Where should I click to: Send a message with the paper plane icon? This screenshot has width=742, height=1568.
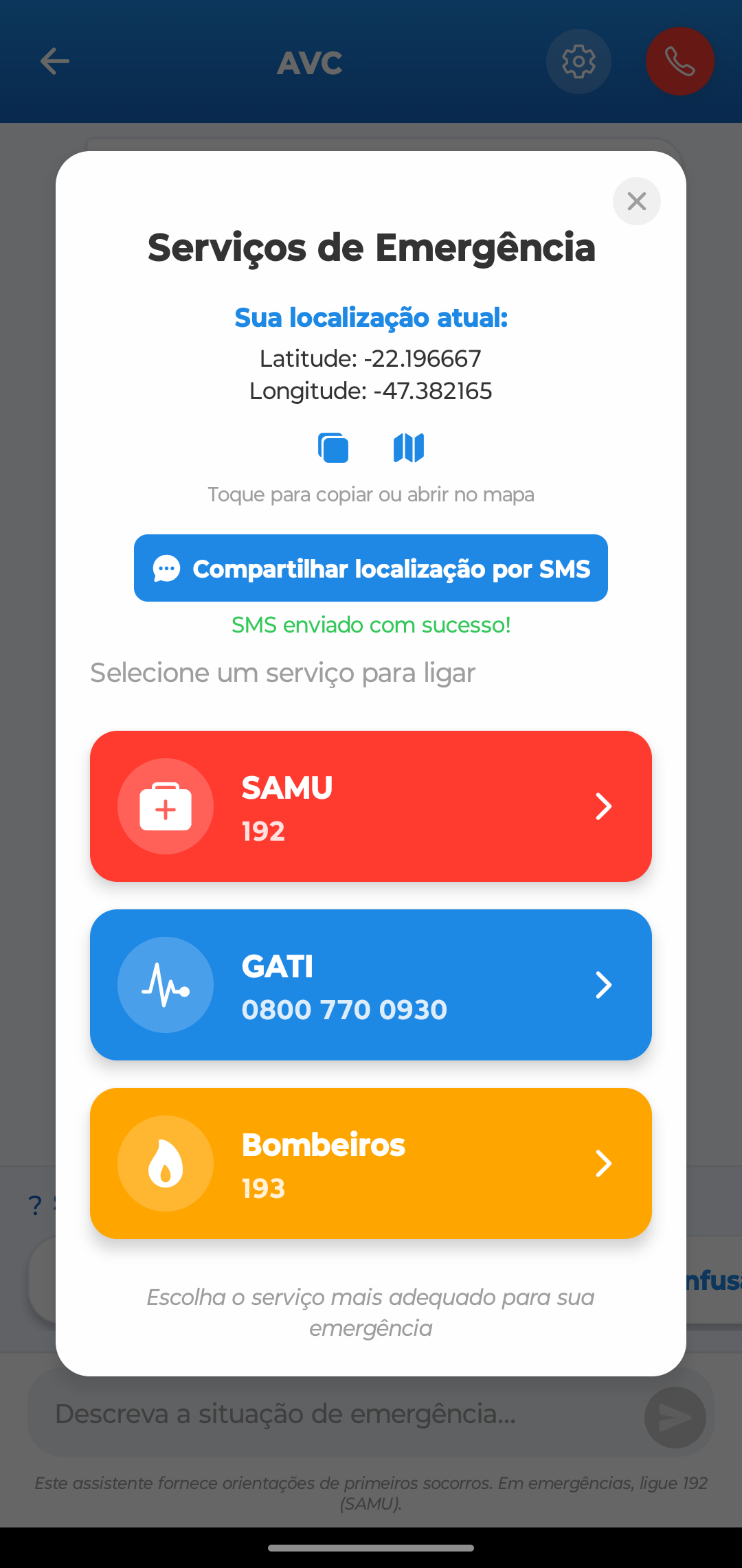tap(674, 1418)
